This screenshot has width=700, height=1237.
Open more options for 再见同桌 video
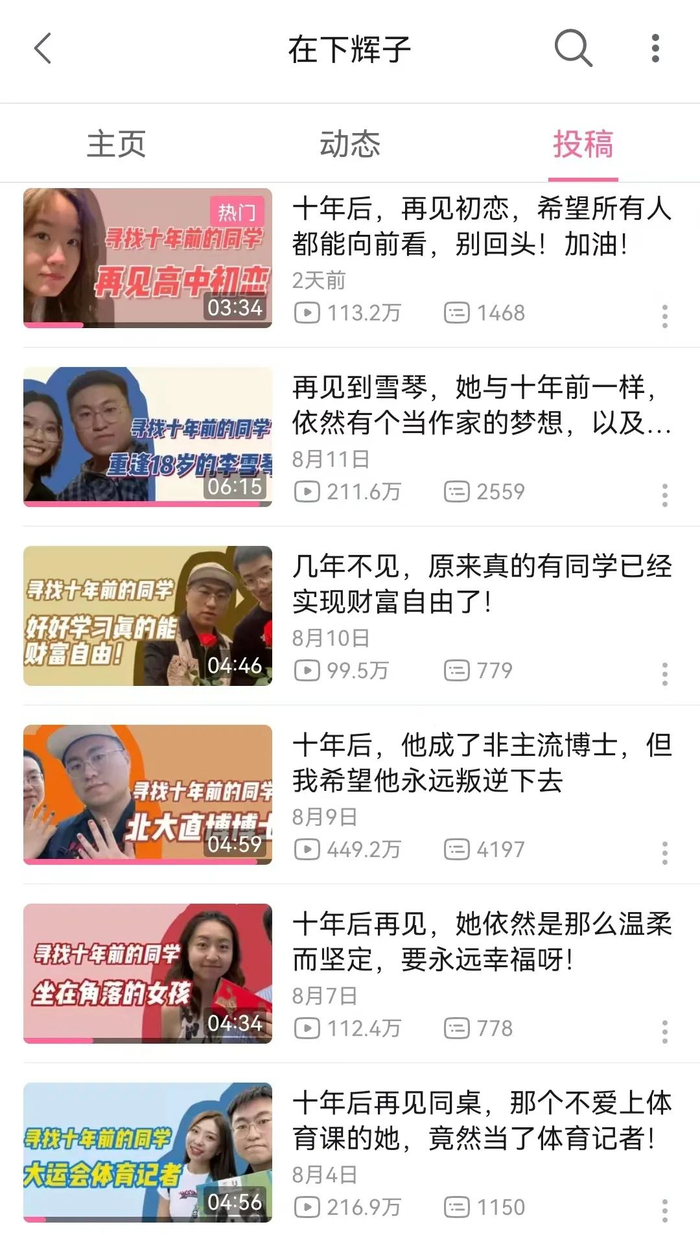pos(664,1210)
